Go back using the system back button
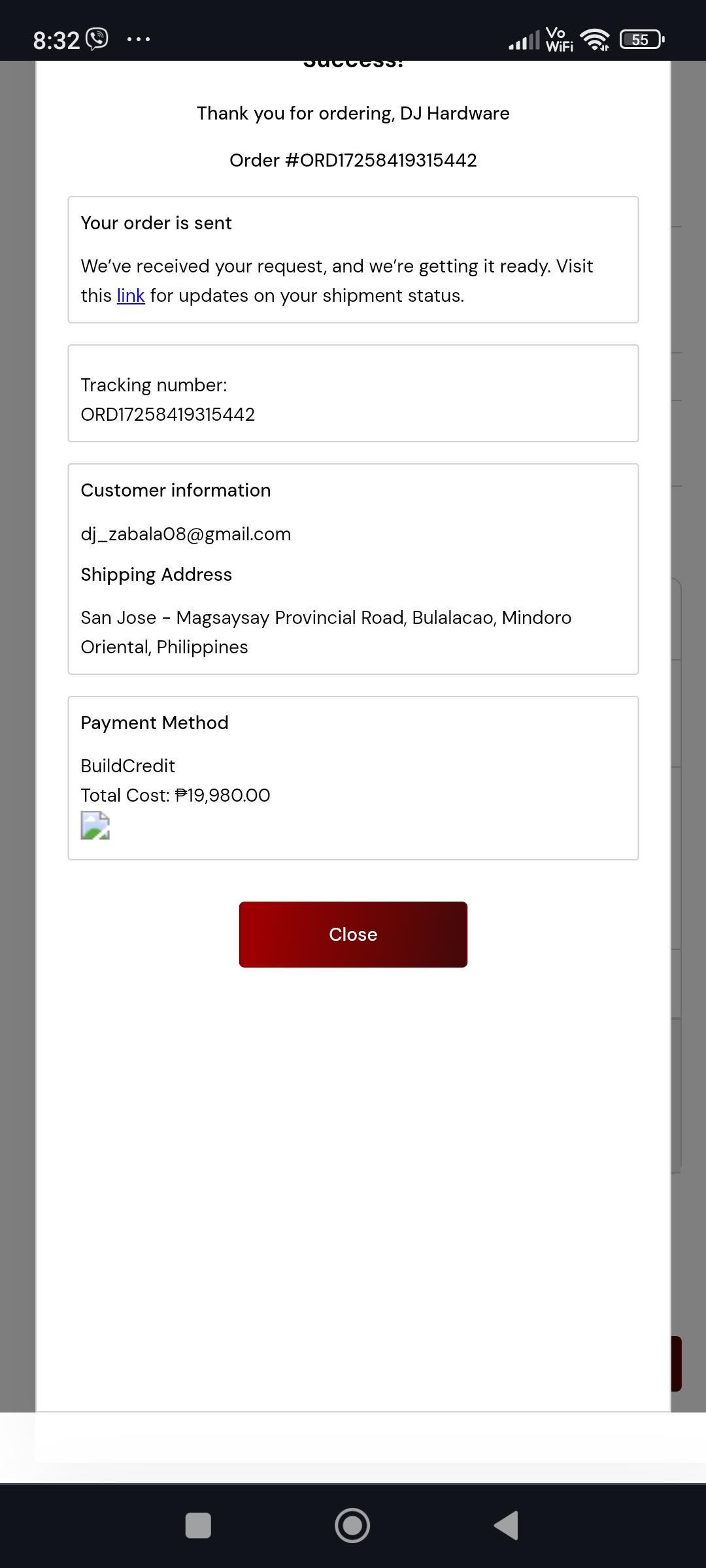Viewport: 706px width, 1568px height. [507, 1526]
